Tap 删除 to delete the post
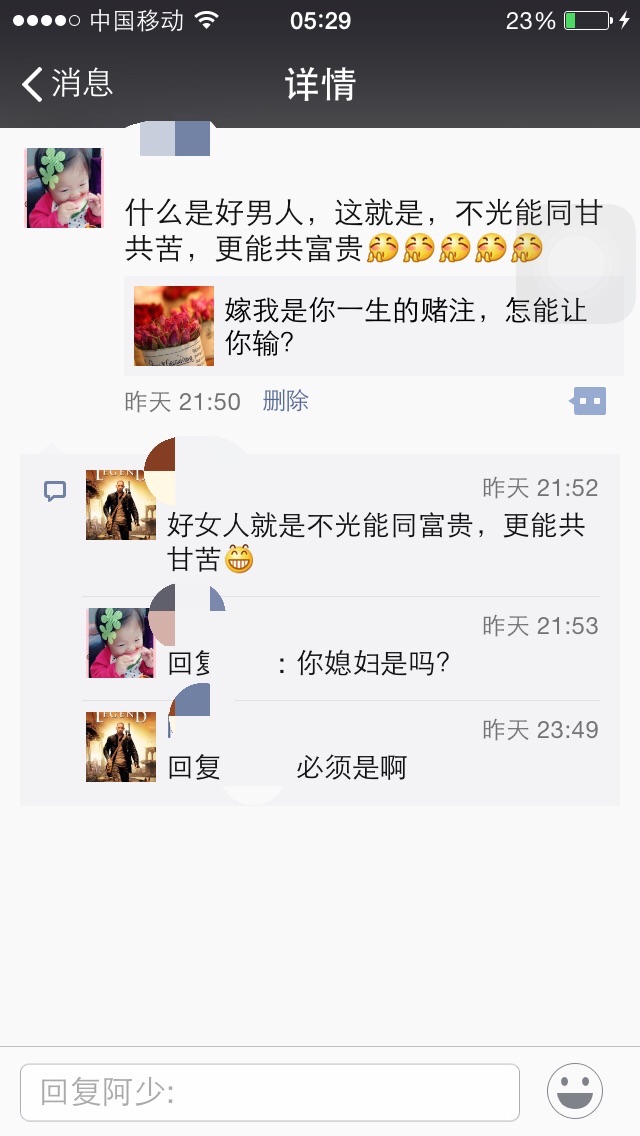This screenshot has width=640, height=1136. [x=285, y=401]
